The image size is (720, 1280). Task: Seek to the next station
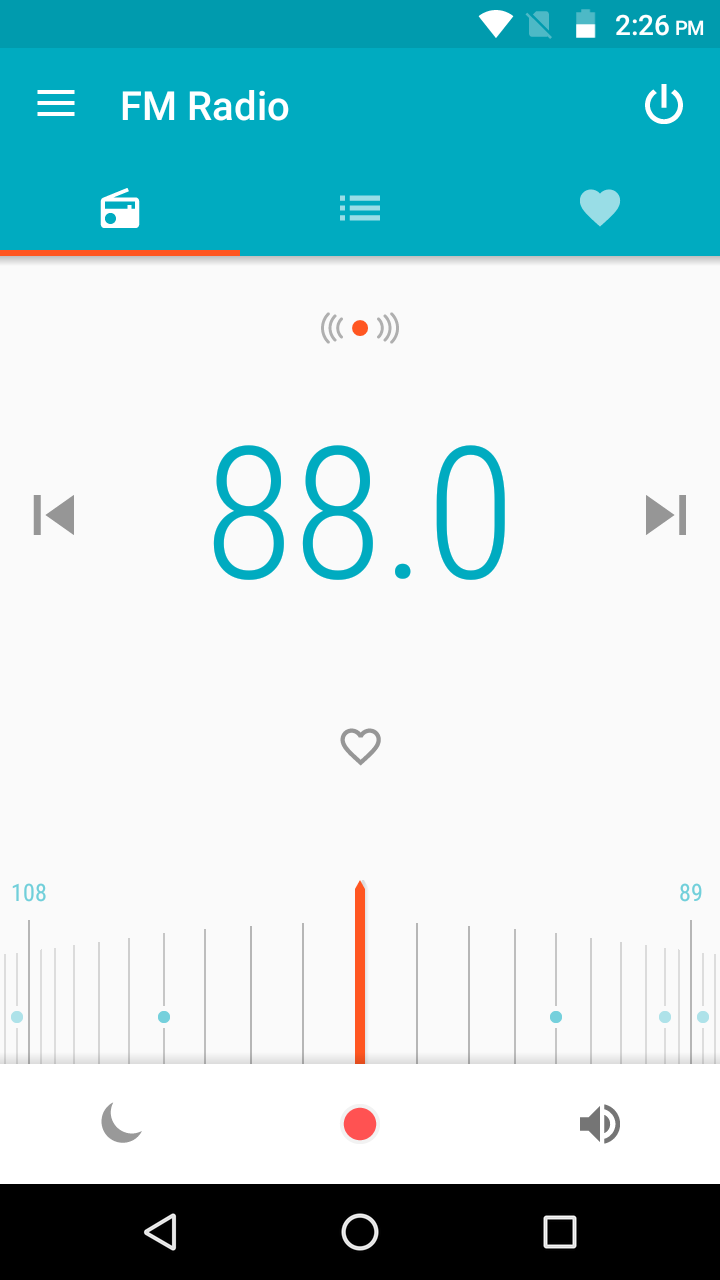point(666,515)
